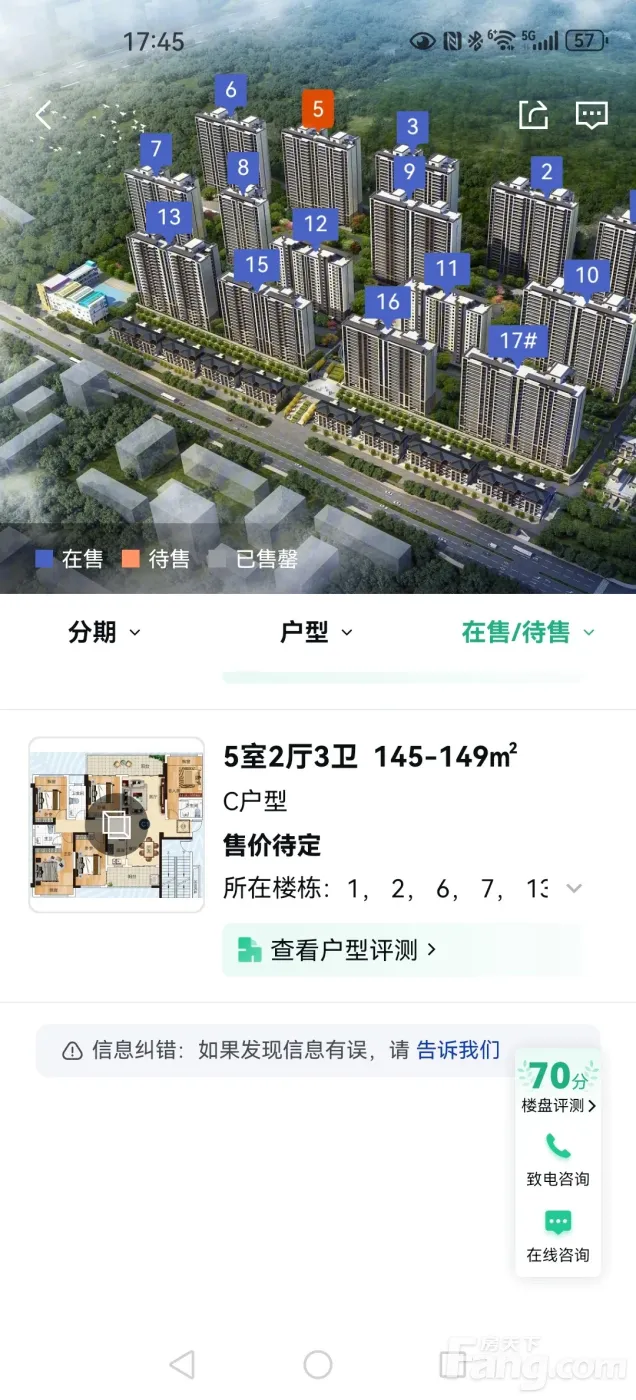
Task: Start 在线咨询 online chat
Action: (x=558, y=1235)
